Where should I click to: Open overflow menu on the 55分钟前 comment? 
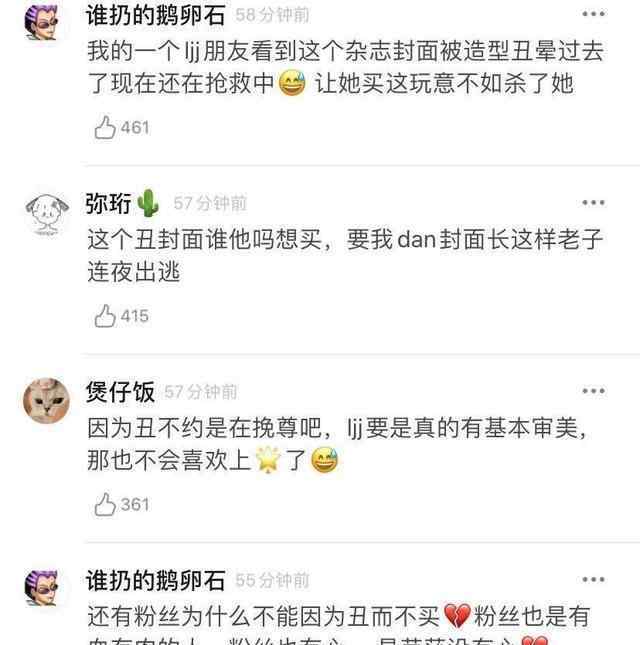[593, 580]
